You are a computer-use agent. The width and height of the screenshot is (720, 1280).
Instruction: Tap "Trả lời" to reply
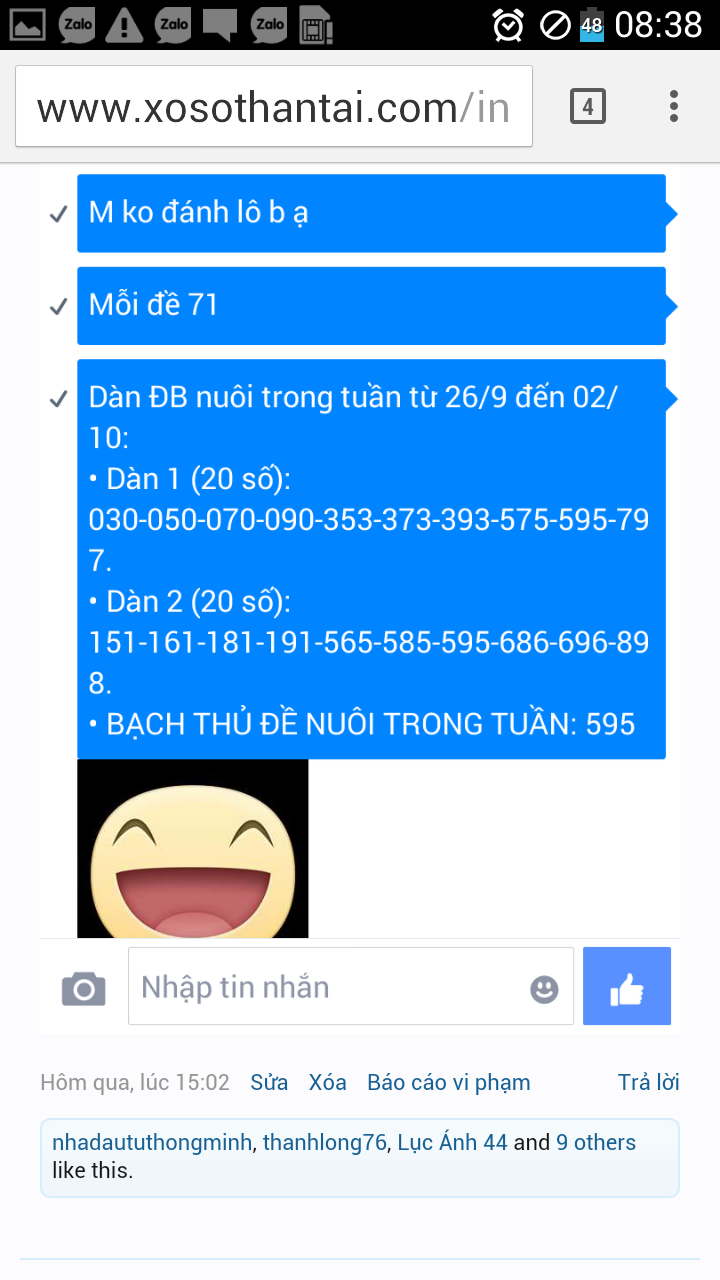(648, 1082)
